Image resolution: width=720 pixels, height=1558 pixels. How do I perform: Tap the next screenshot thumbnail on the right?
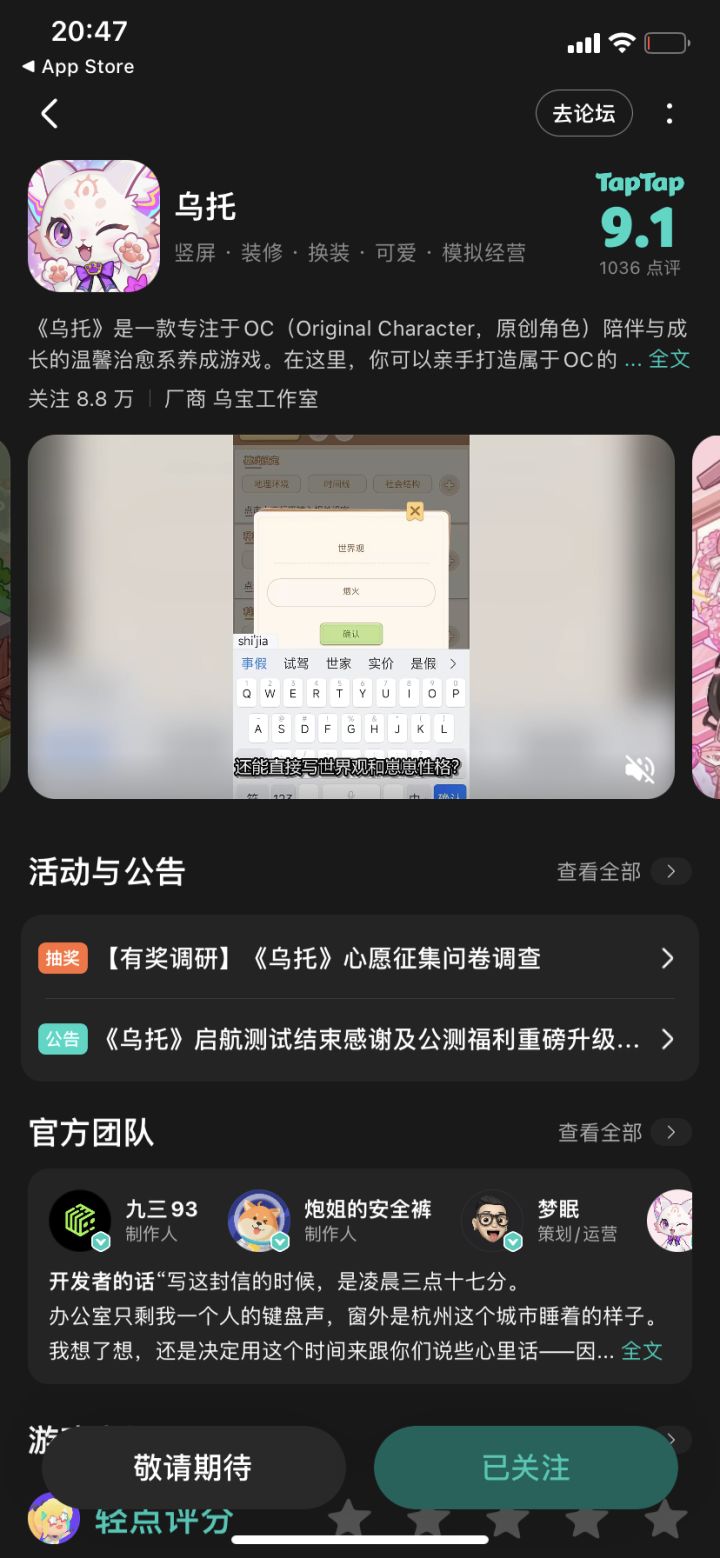[708, 616]
